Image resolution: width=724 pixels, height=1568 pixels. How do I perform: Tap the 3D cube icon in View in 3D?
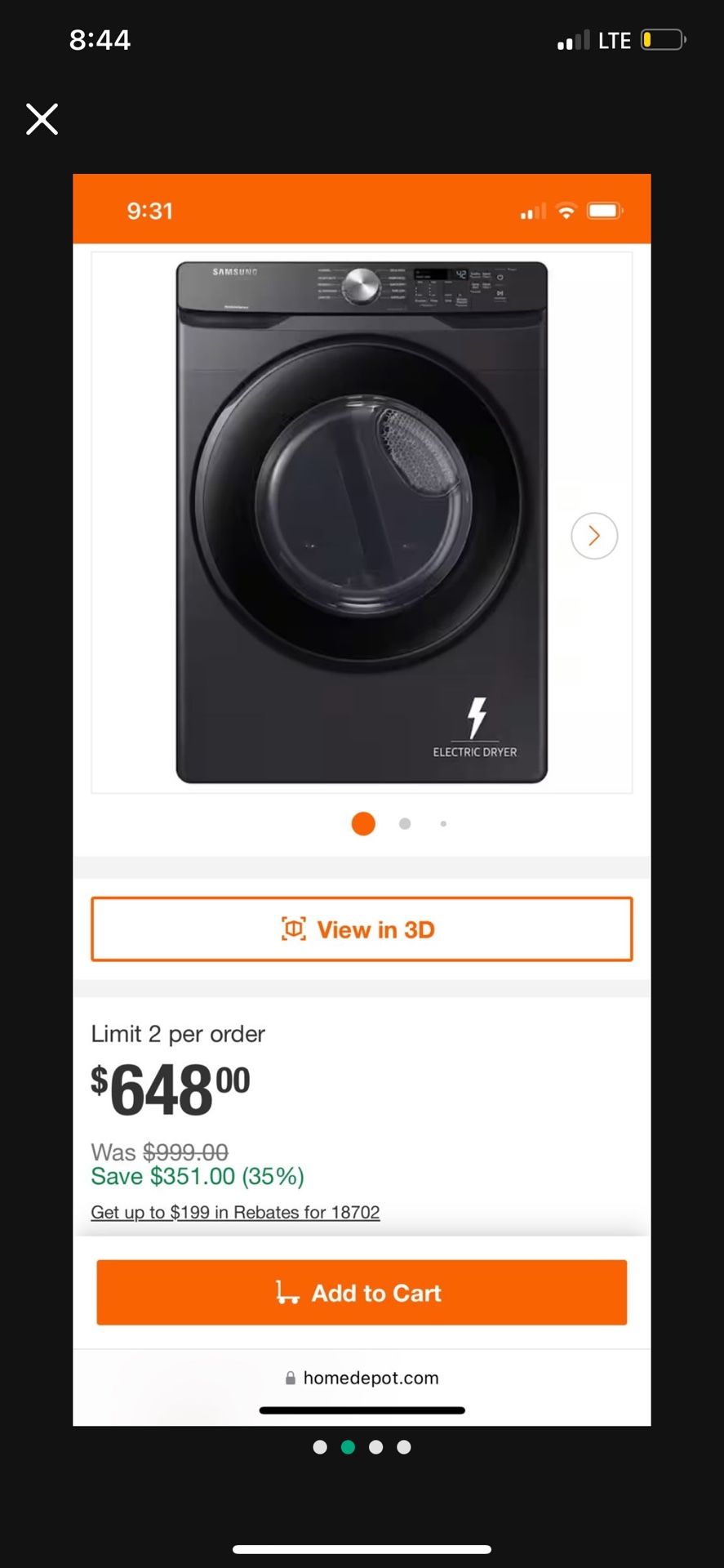(x=292, y=929)
